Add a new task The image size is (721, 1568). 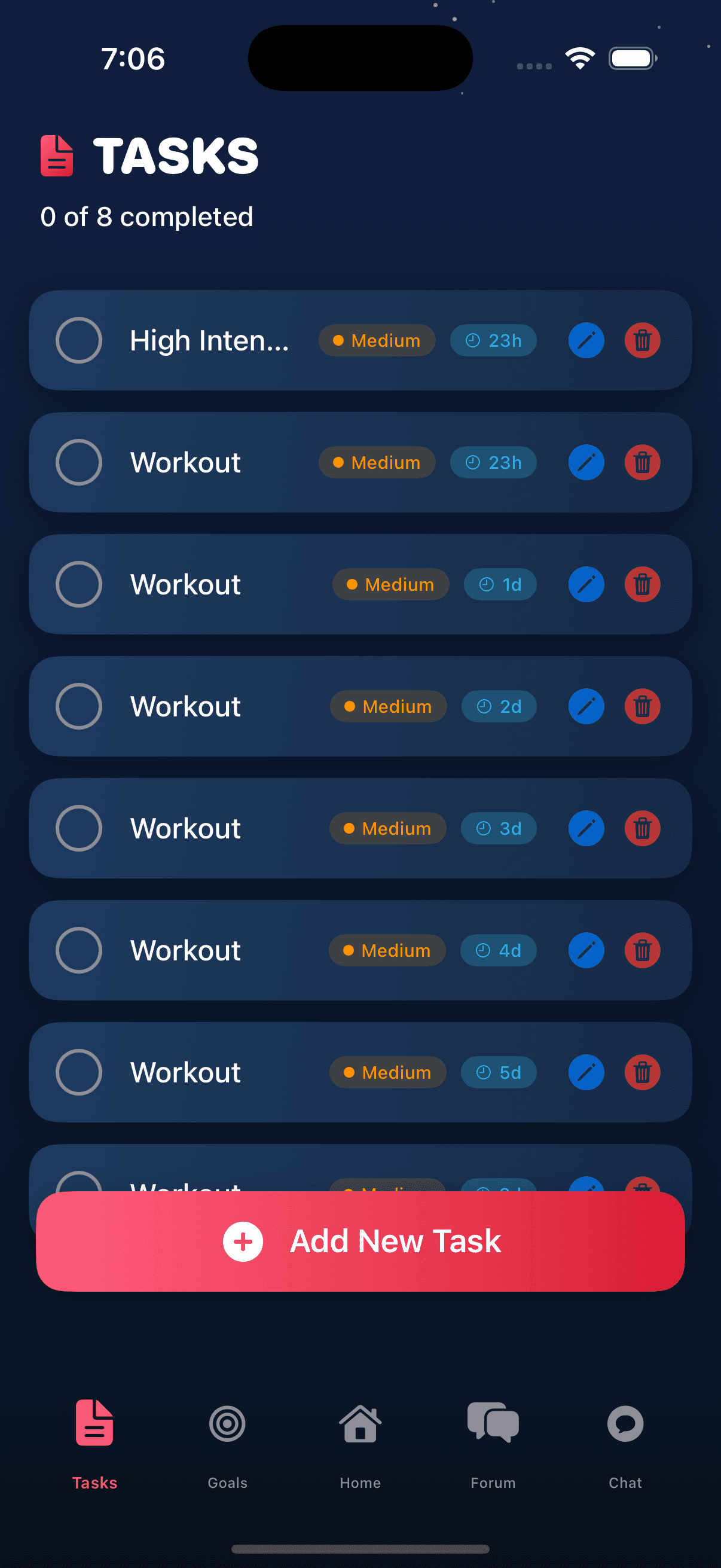click(360, 1241)
